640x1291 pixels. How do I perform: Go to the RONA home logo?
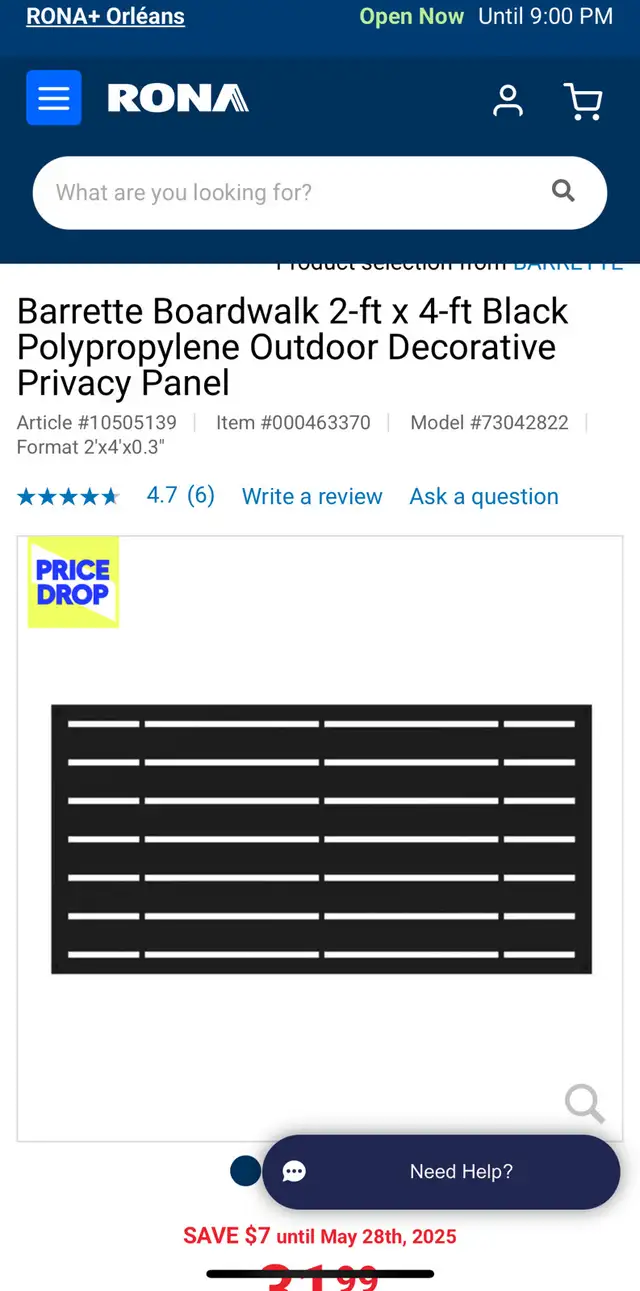click(178, 98)
